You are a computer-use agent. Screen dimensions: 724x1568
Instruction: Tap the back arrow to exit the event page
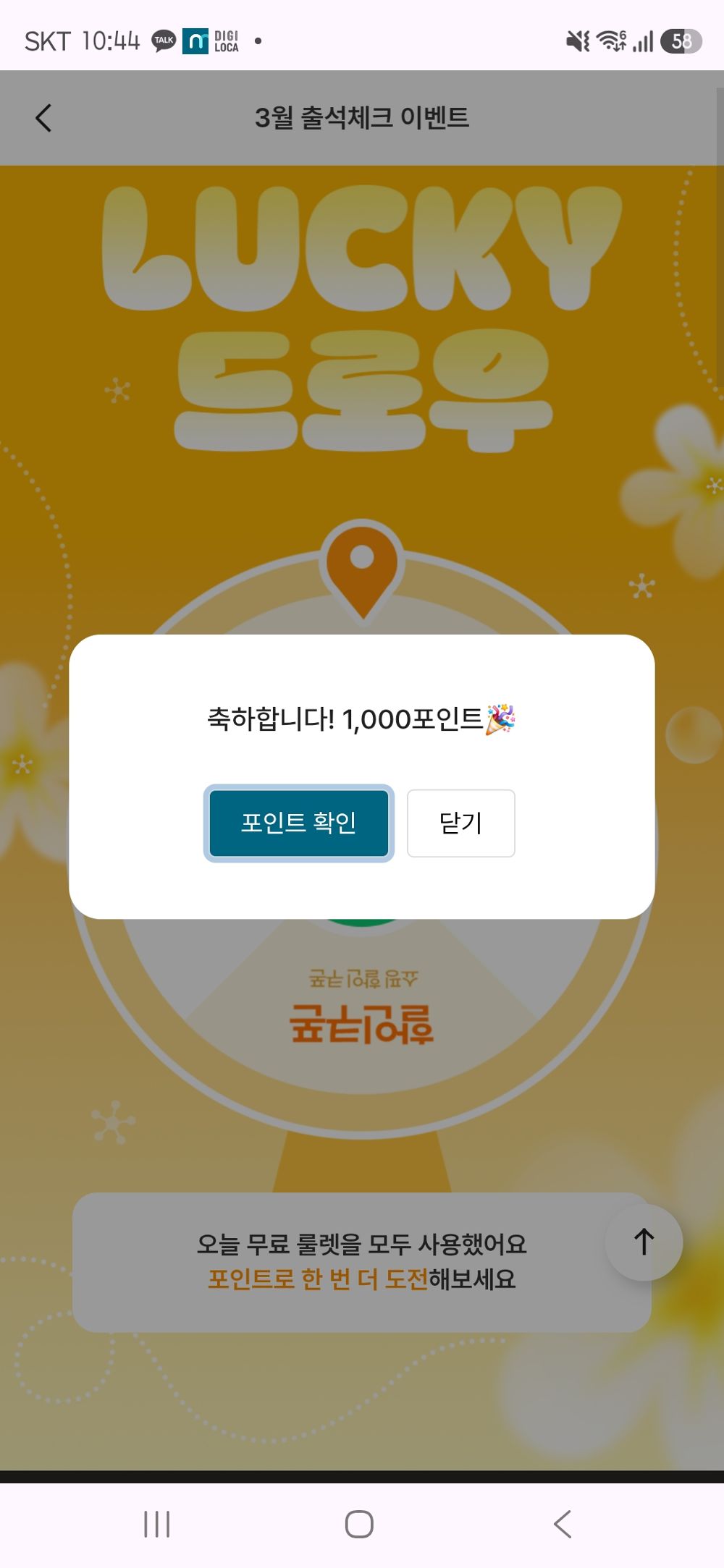click(43, 116)
